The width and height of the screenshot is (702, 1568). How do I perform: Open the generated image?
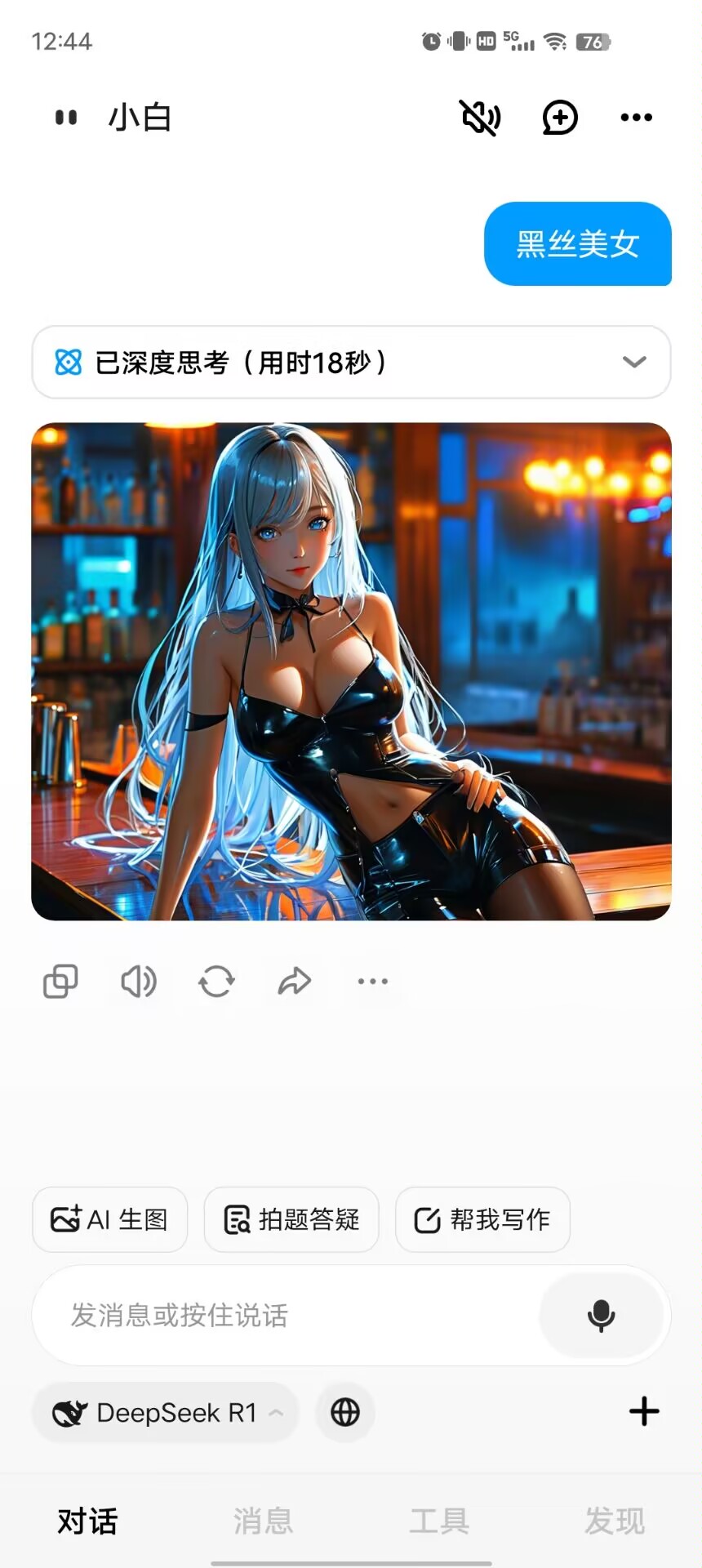(x=351, y=671)
